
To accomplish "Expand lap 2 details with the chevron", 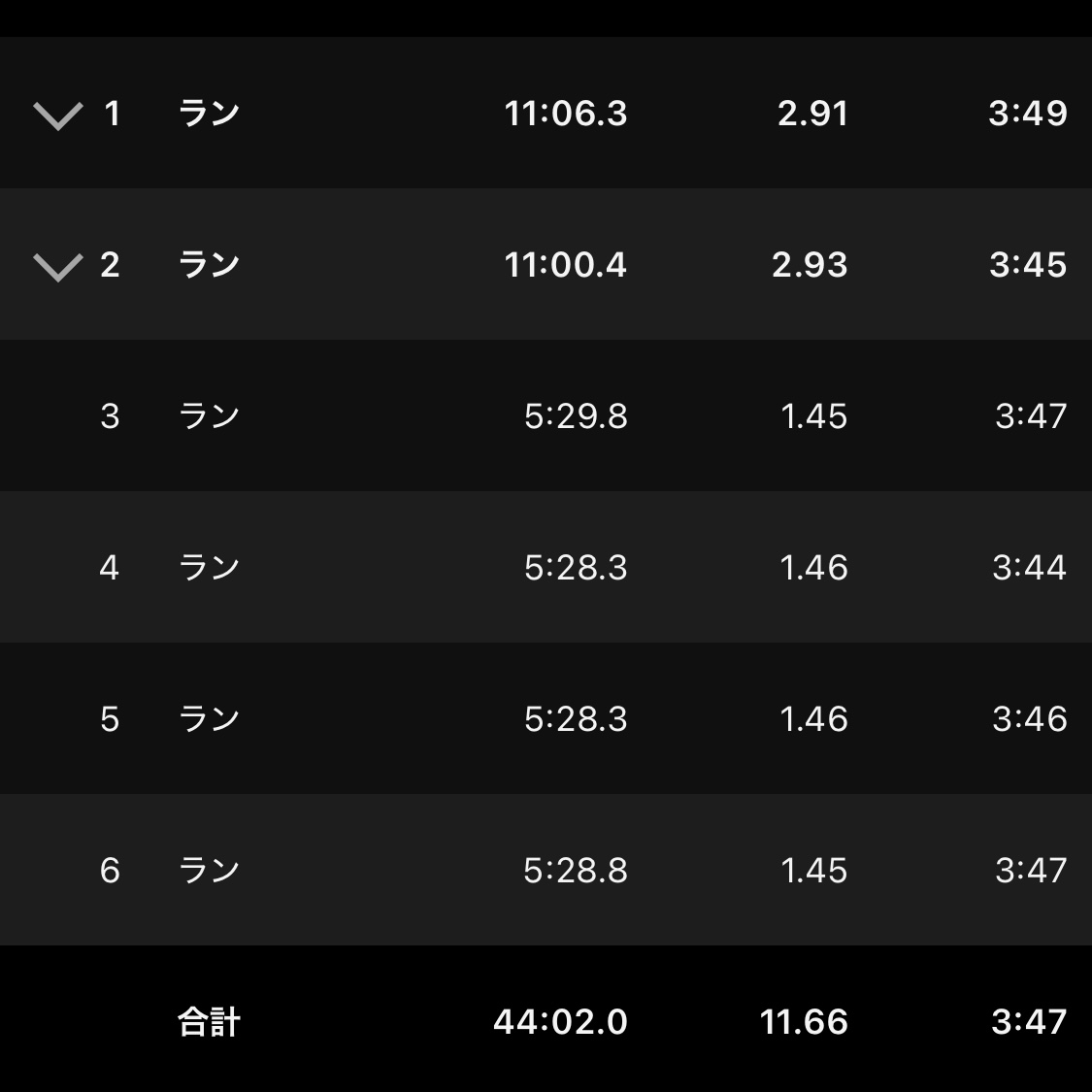I will click(x=57, y=267).
